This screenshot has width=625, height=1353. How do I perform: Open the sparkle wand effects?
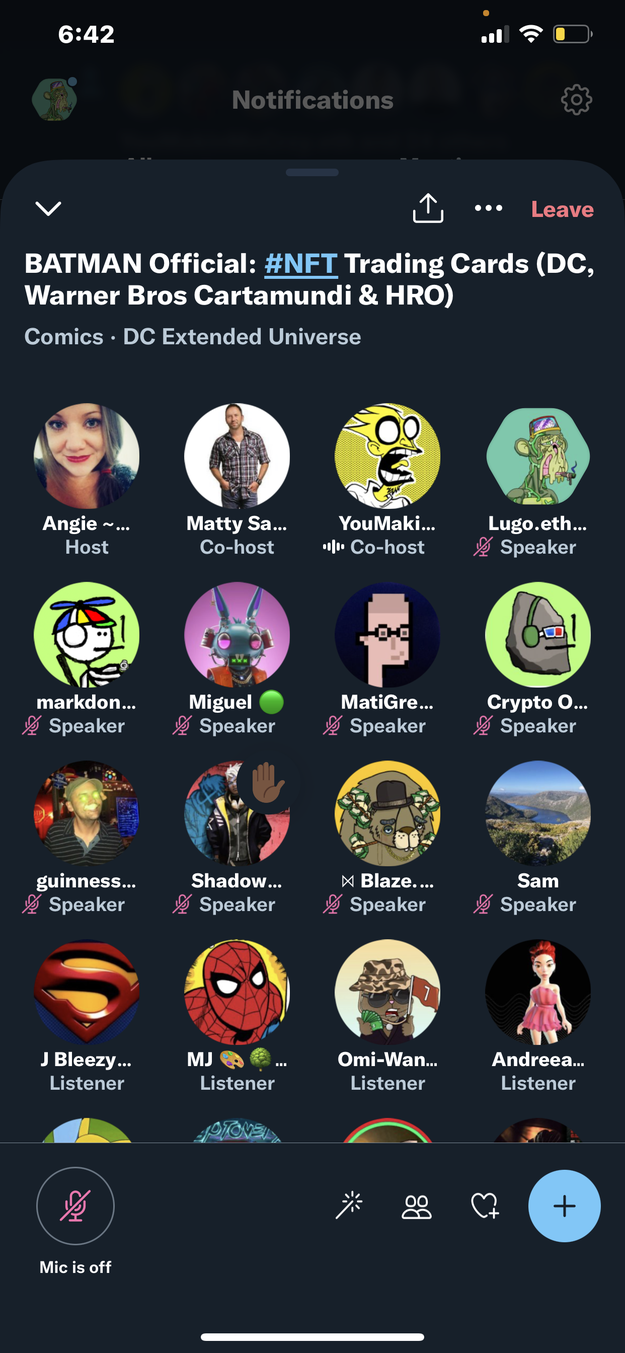(x=348, y=1207)
